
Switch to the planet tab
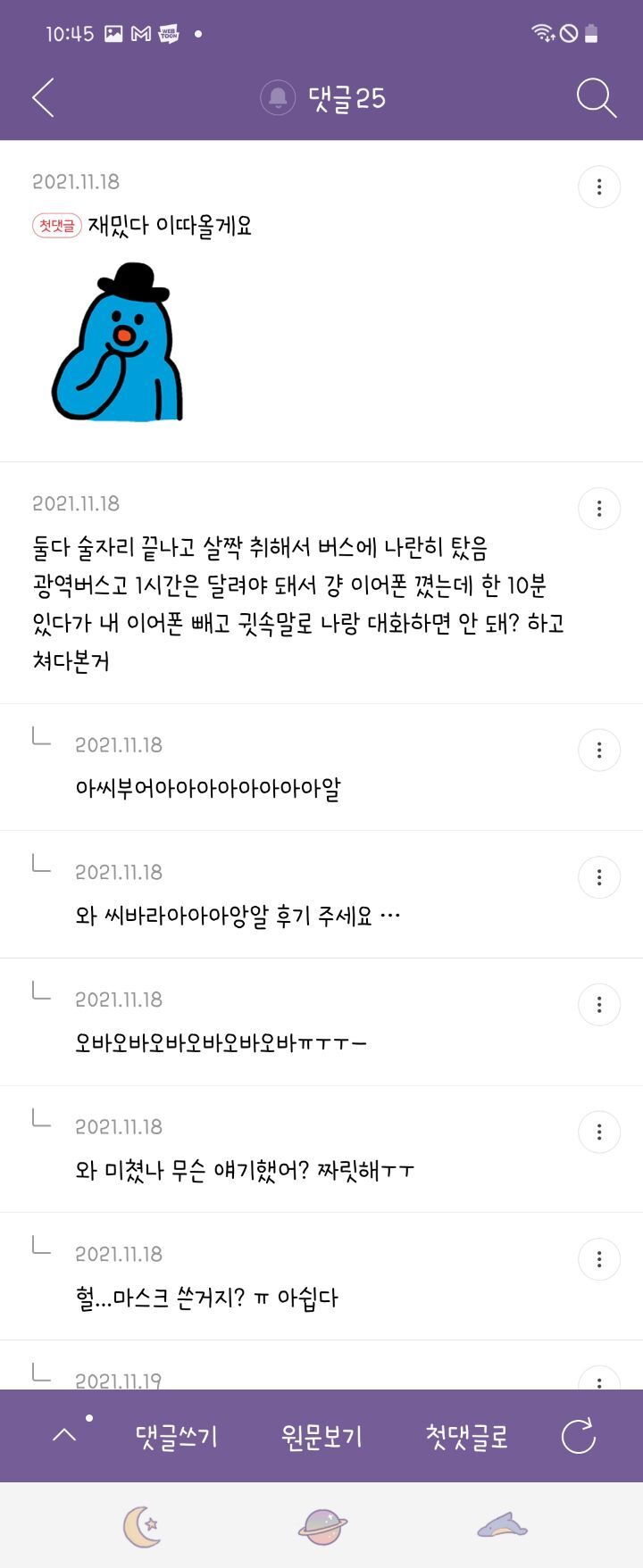tap(322, 1526)
